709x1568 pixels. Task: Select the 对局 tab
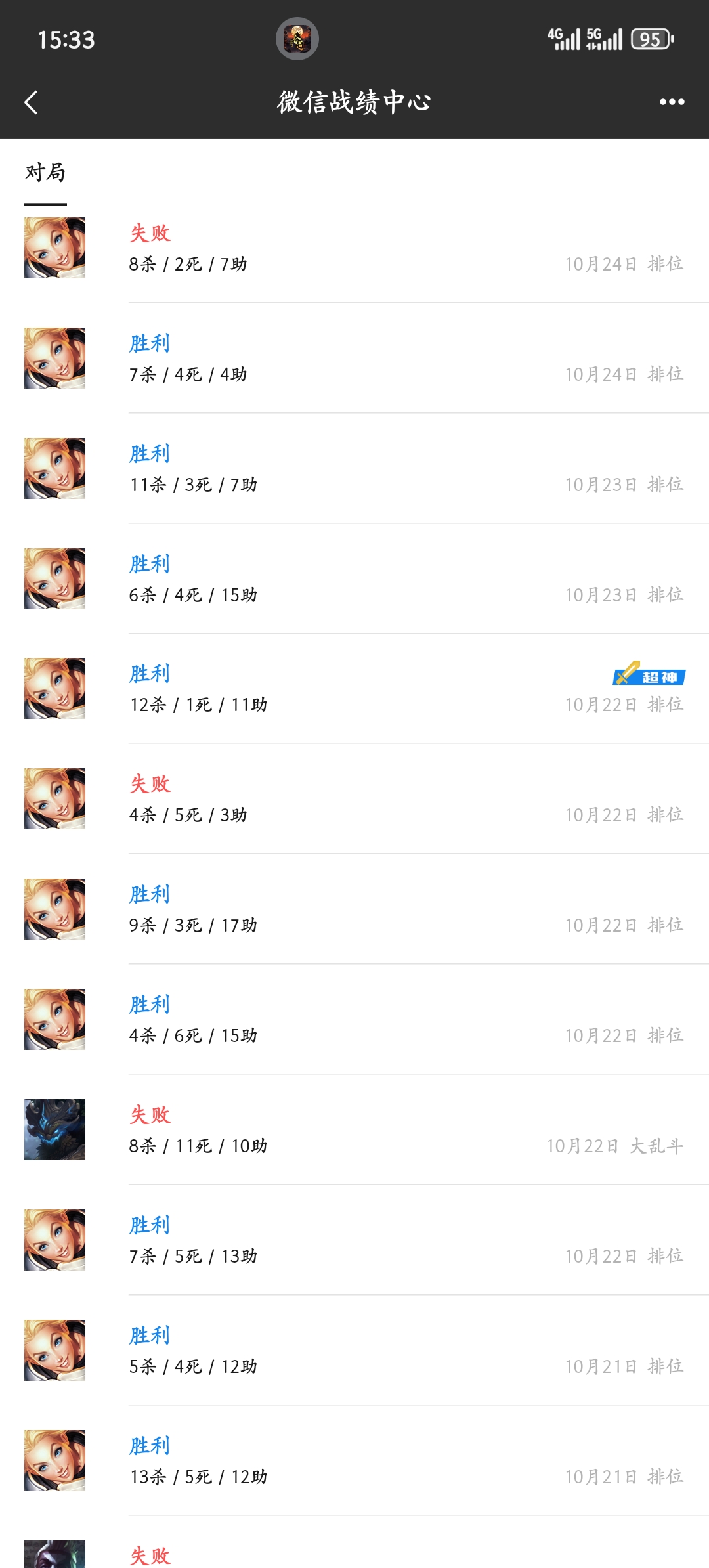(x=45, y=173)
